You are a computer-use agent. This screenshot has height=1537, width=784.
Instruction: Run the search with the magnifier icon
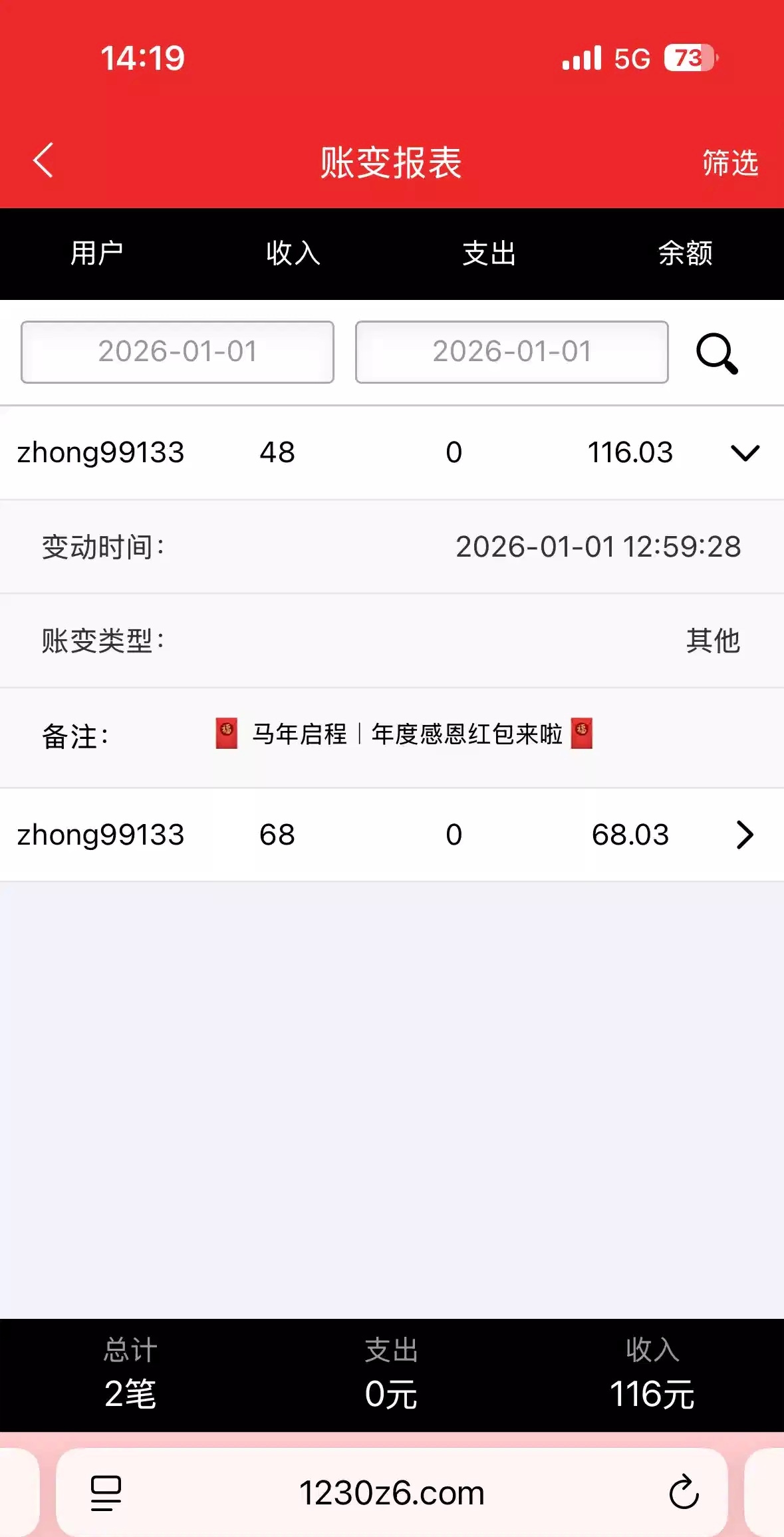coord(717,353)
